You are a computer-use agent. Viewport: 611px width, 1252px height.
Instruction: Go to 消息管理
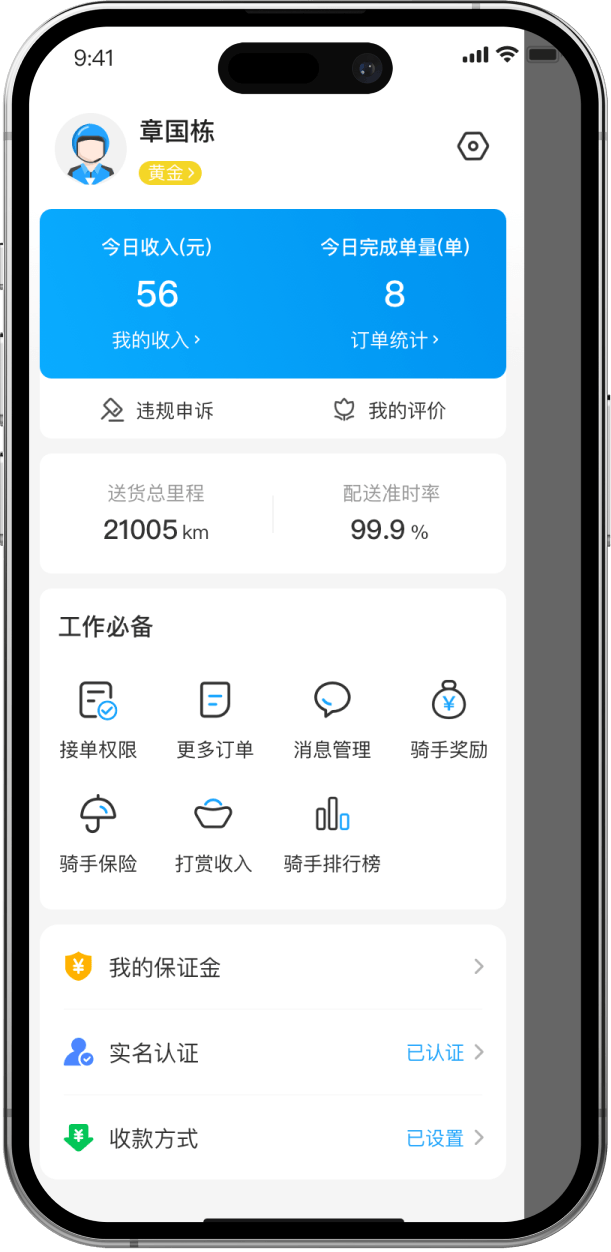point(332,718)
